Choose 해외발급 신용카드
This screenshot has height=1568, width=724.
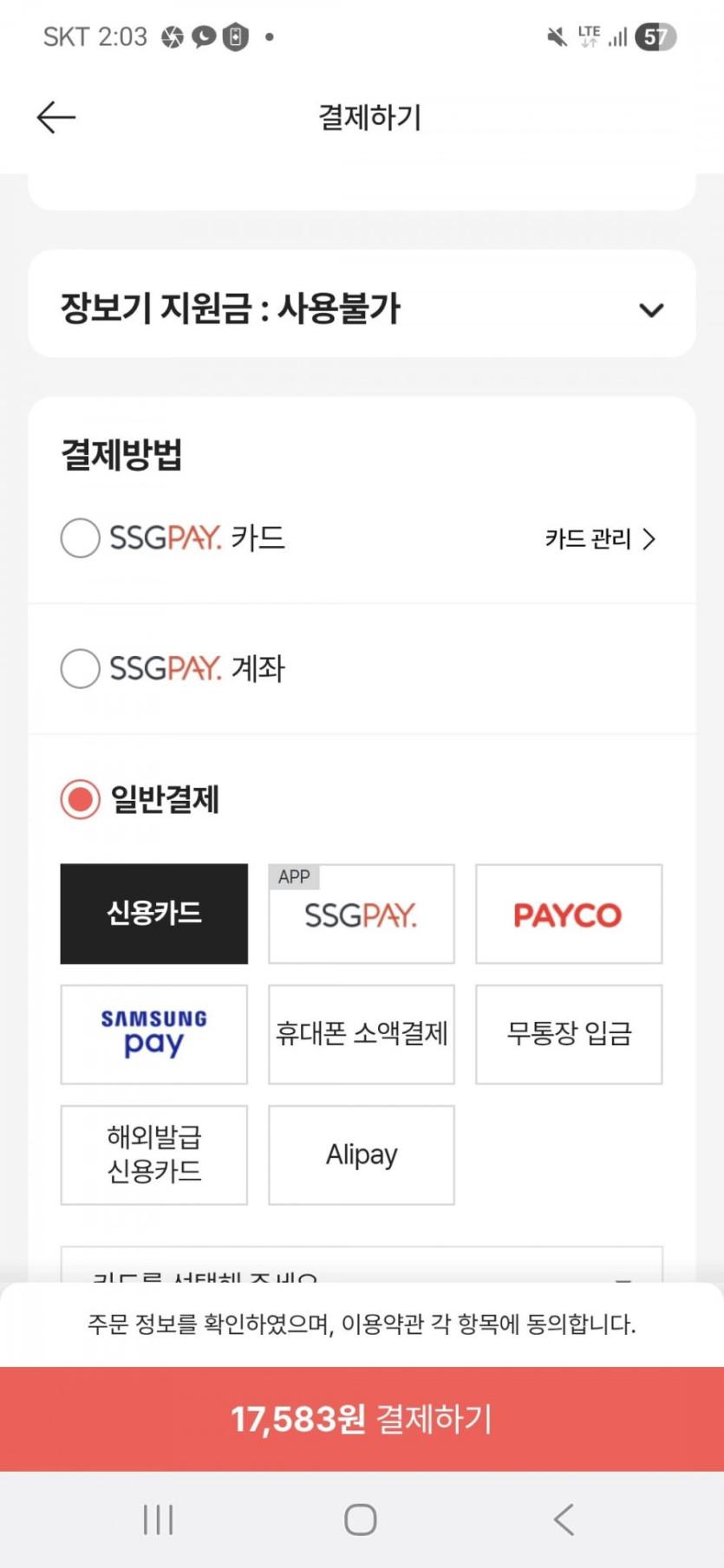154,1155
